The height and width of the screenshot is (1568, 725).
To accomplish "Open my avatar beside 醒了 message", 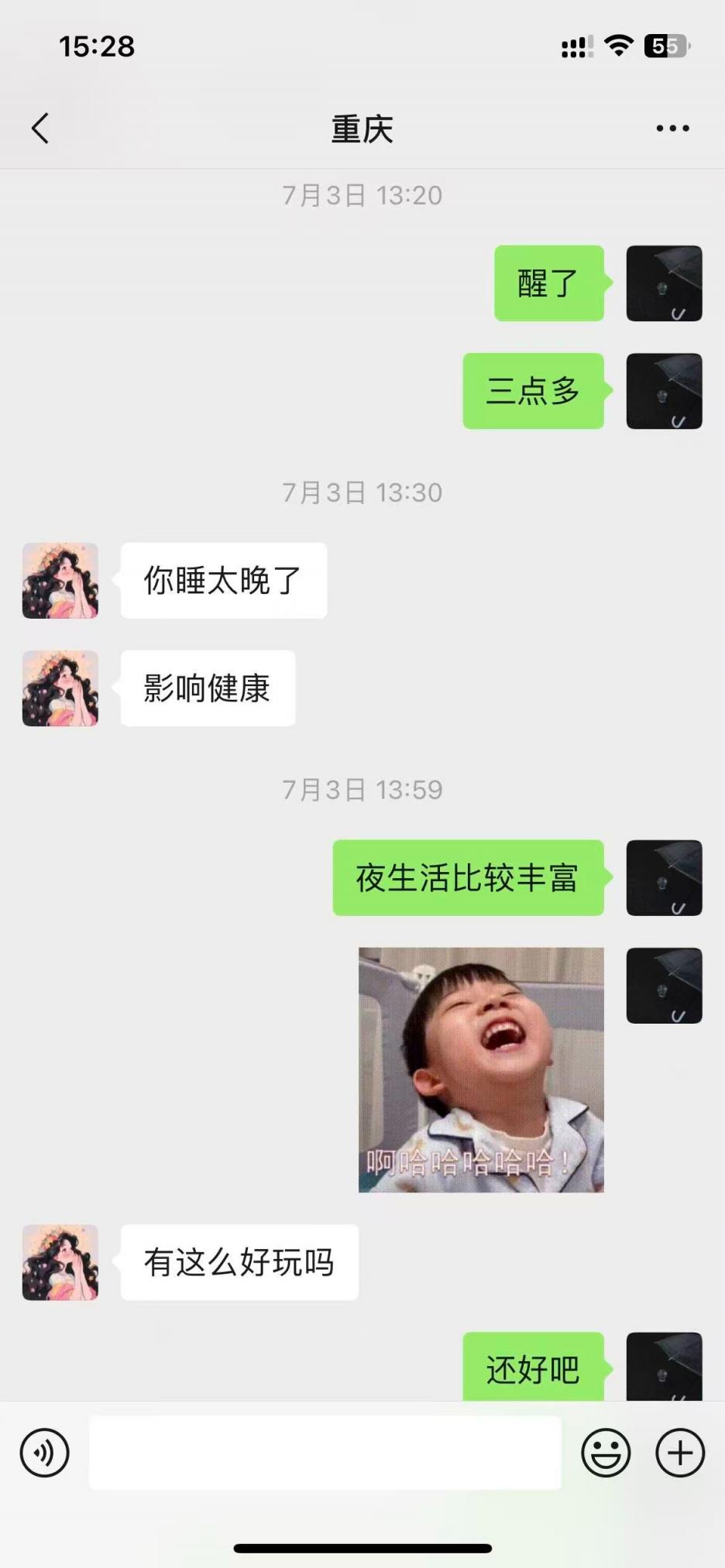I will tap(664, 283).
